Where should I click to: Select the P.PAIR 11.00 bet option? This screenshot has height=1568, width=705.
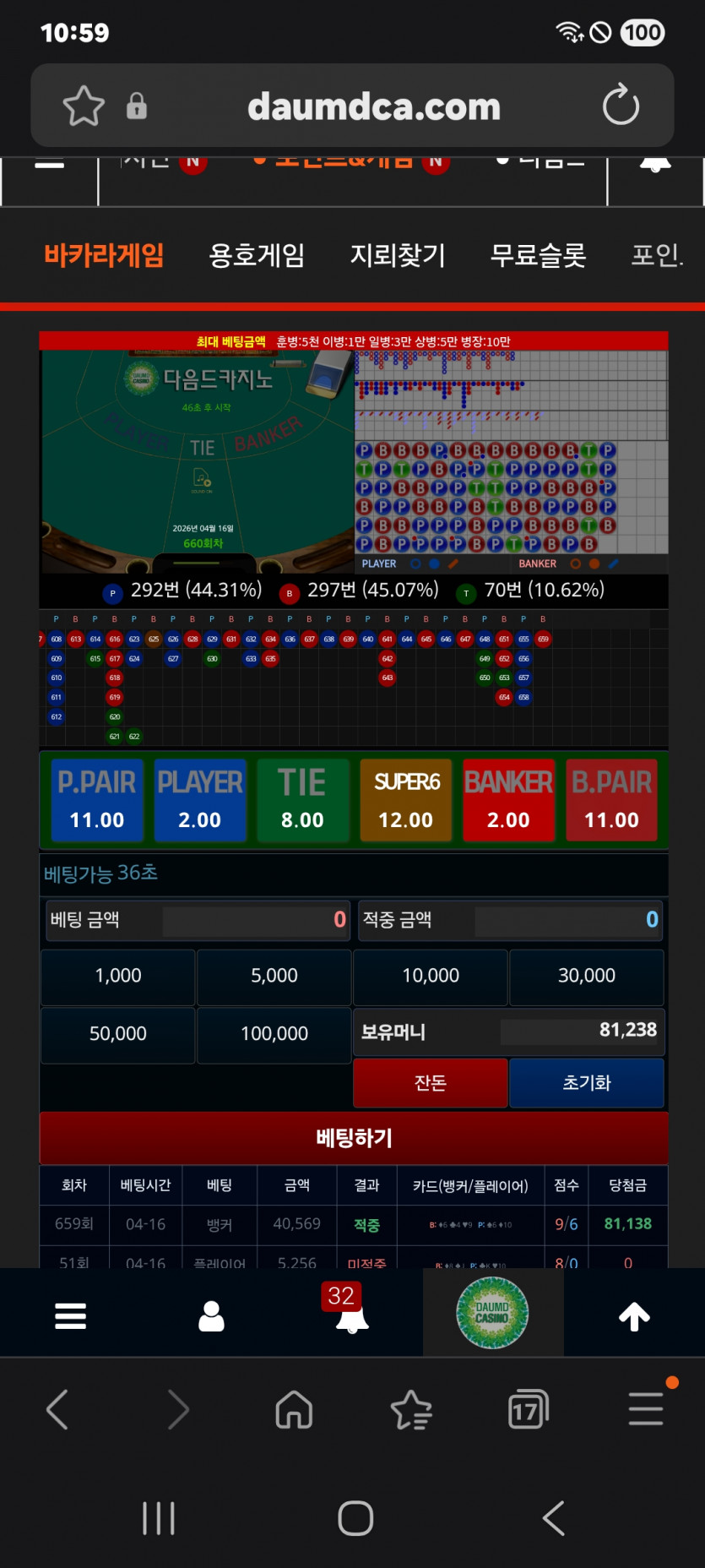pos(96,799)
